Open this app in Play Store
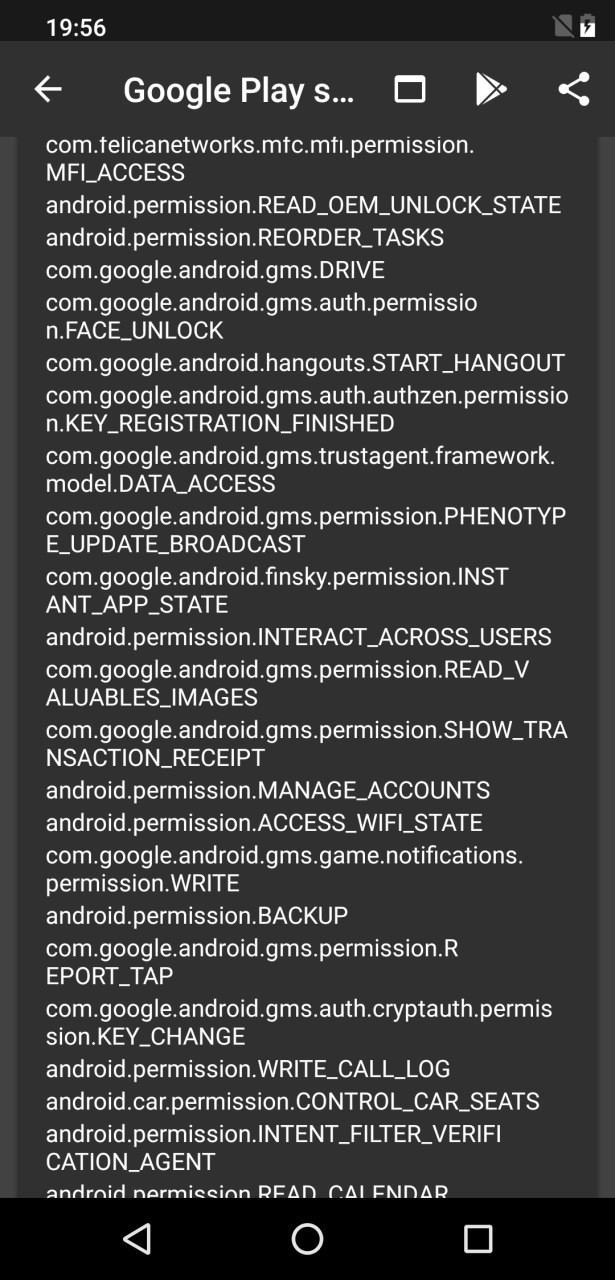Image resolution: width=615 pixels, height=1280 pixels. tap(490, 89)
